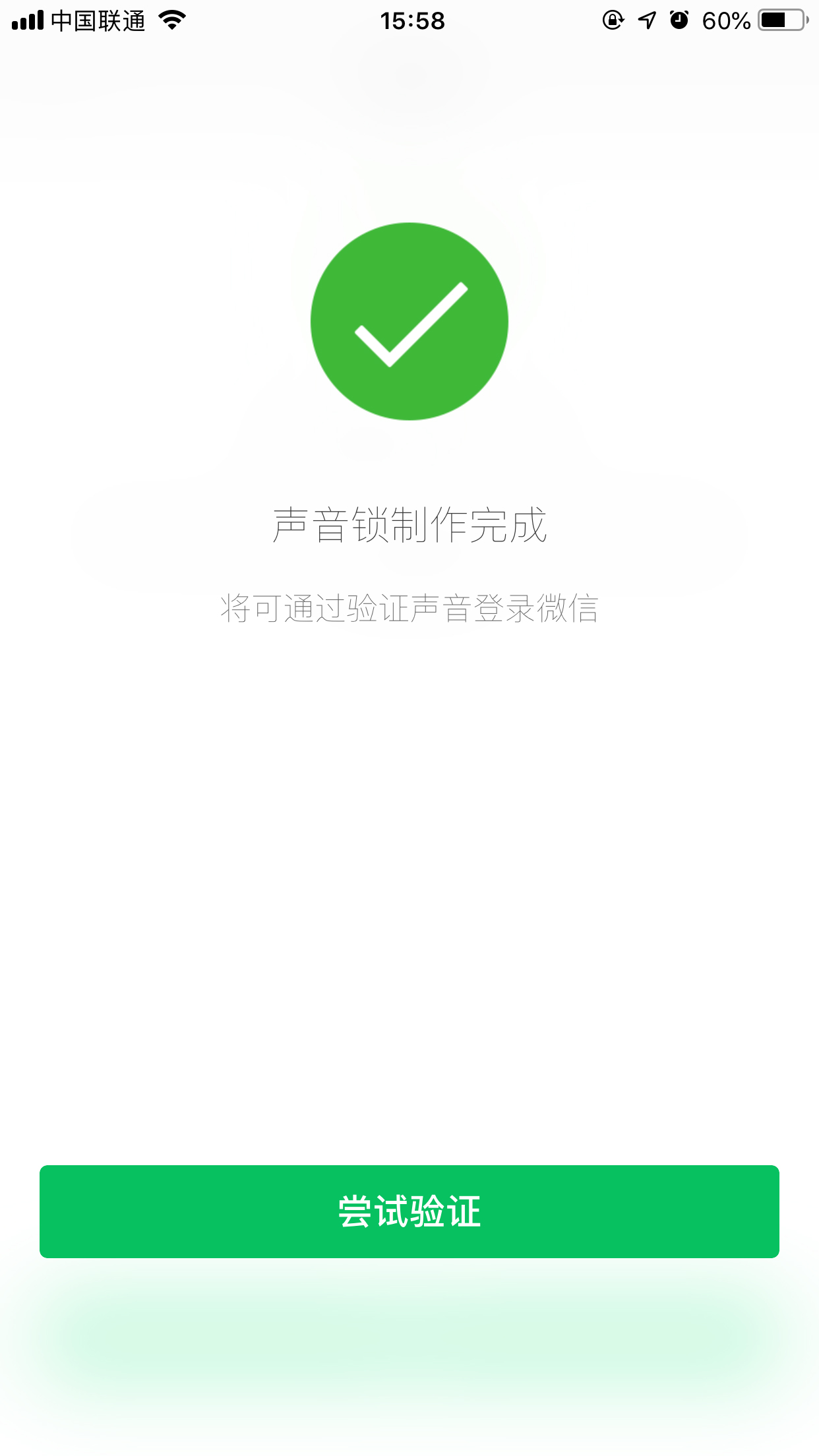The image size is (819, 1456).
Task: Click the empty area below the subtitle
Action: [x=409, y=857]
